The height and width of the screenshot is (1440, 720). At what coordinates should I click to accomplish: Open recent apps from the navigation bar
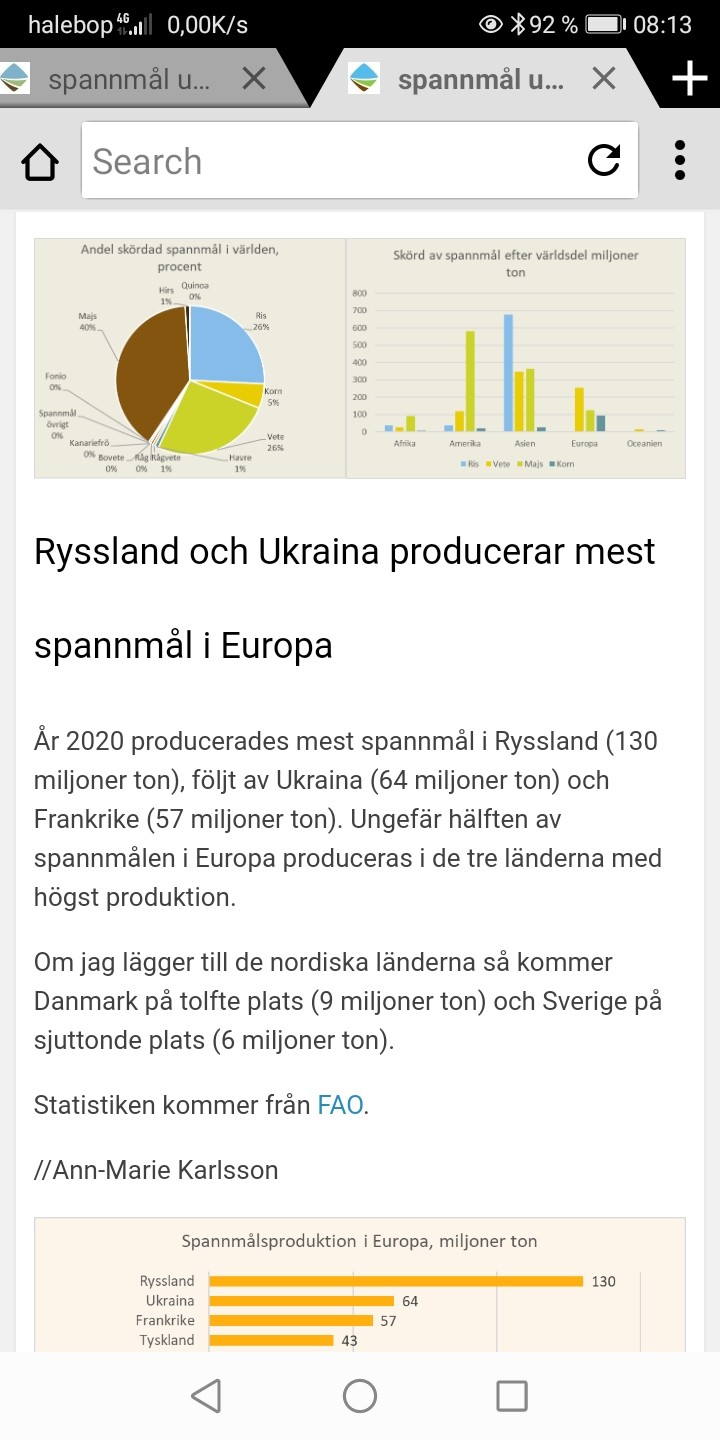click(x=512, y=1396)
